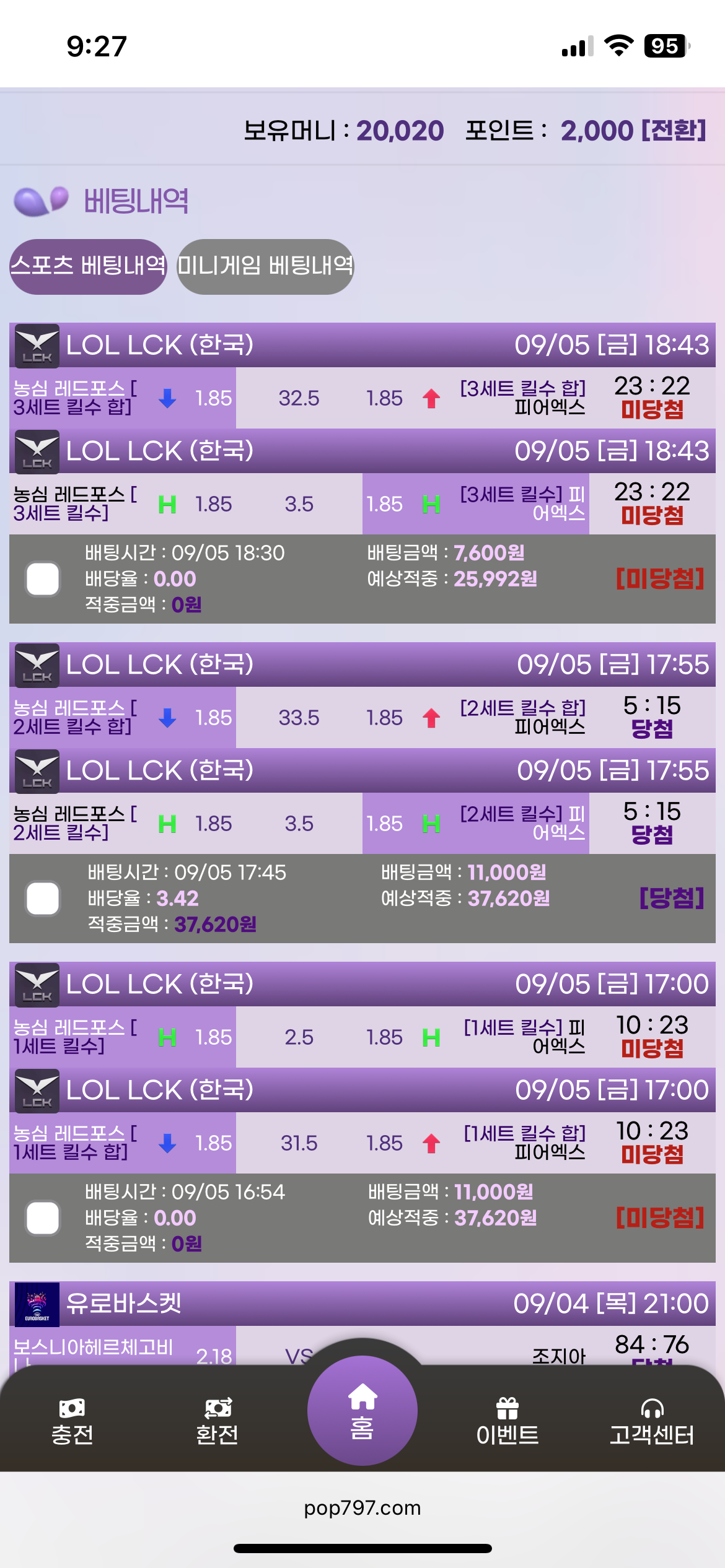The image size is (725, 1568).
Task: Check the box for the 7,600원 bet
Action: tap(43, 579)
